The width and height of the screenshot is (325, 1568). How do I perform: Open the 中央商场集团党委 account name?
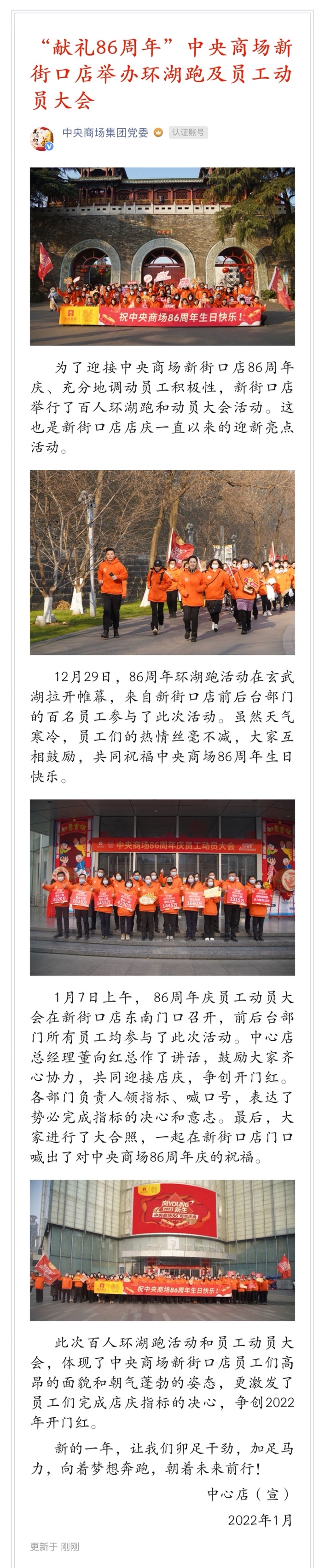[105, 133]
